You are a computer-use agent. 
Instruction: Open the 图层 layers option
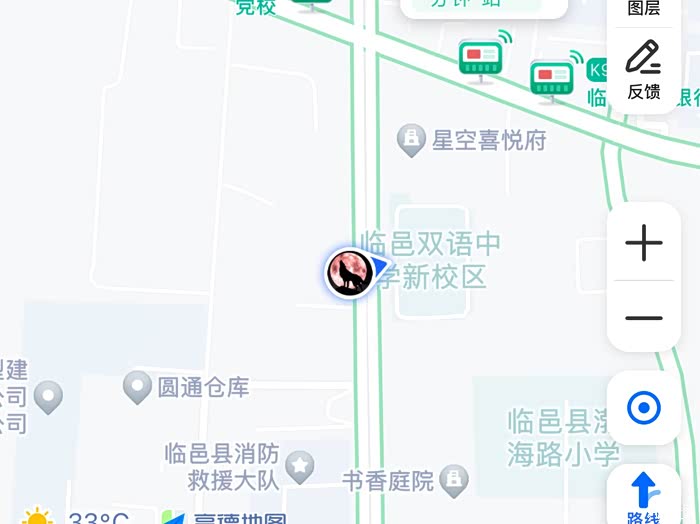point(644,10)
